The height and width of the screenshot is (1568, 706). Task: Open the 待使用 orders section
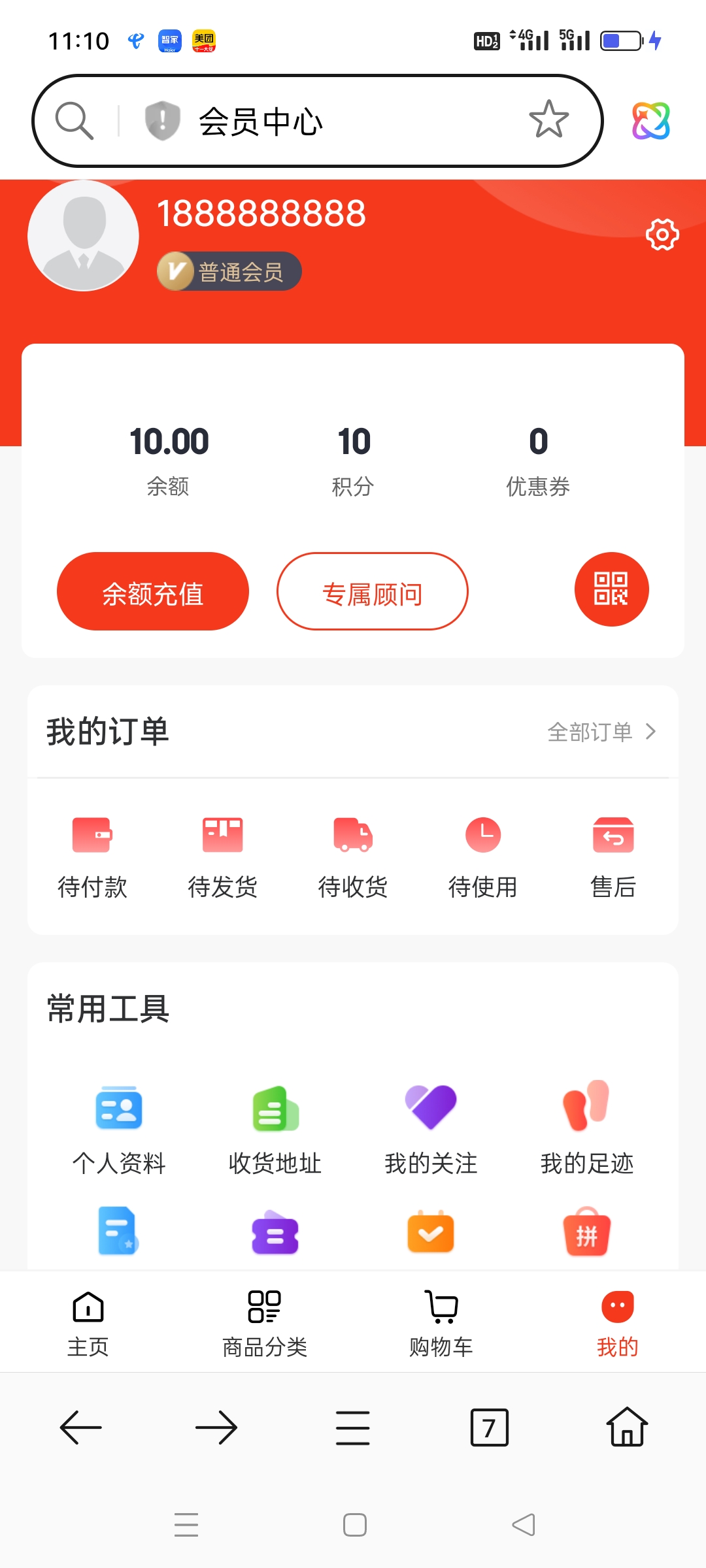click(x=482, y=856)
